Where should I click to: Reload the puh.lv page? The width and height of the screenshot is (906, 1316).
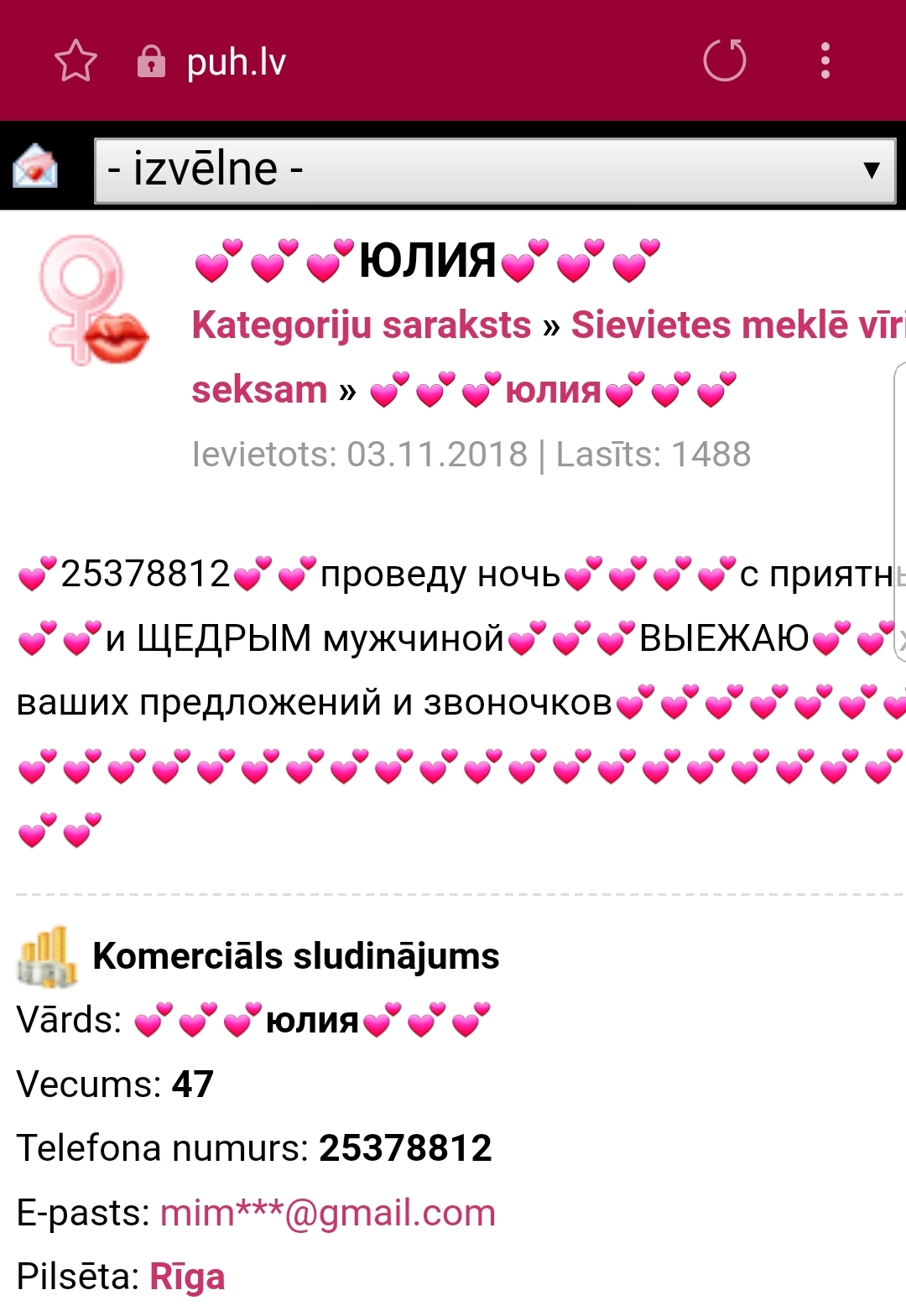pyautogui.click(x=724, y=60)
